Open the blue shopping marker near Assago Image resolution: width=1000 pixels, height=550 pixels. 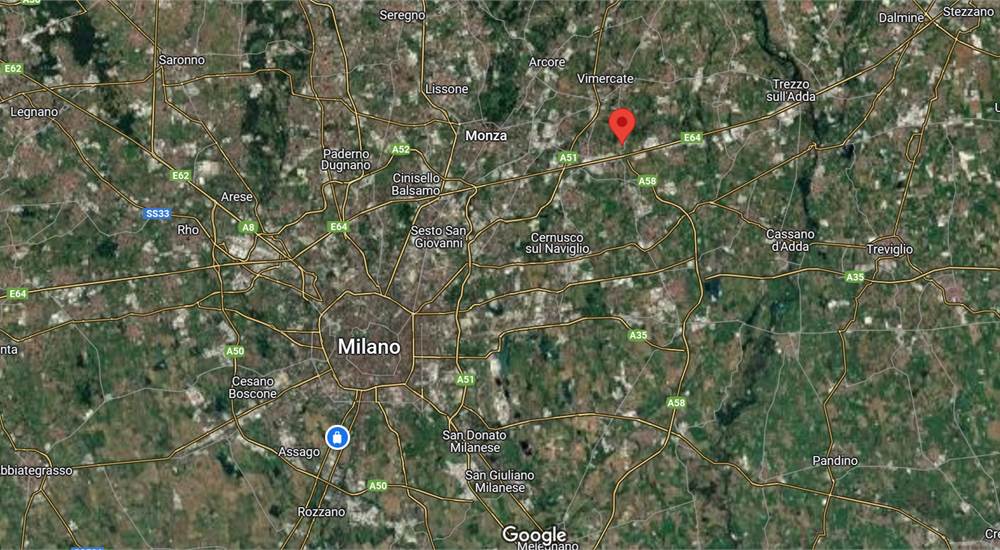coord(338,437)
